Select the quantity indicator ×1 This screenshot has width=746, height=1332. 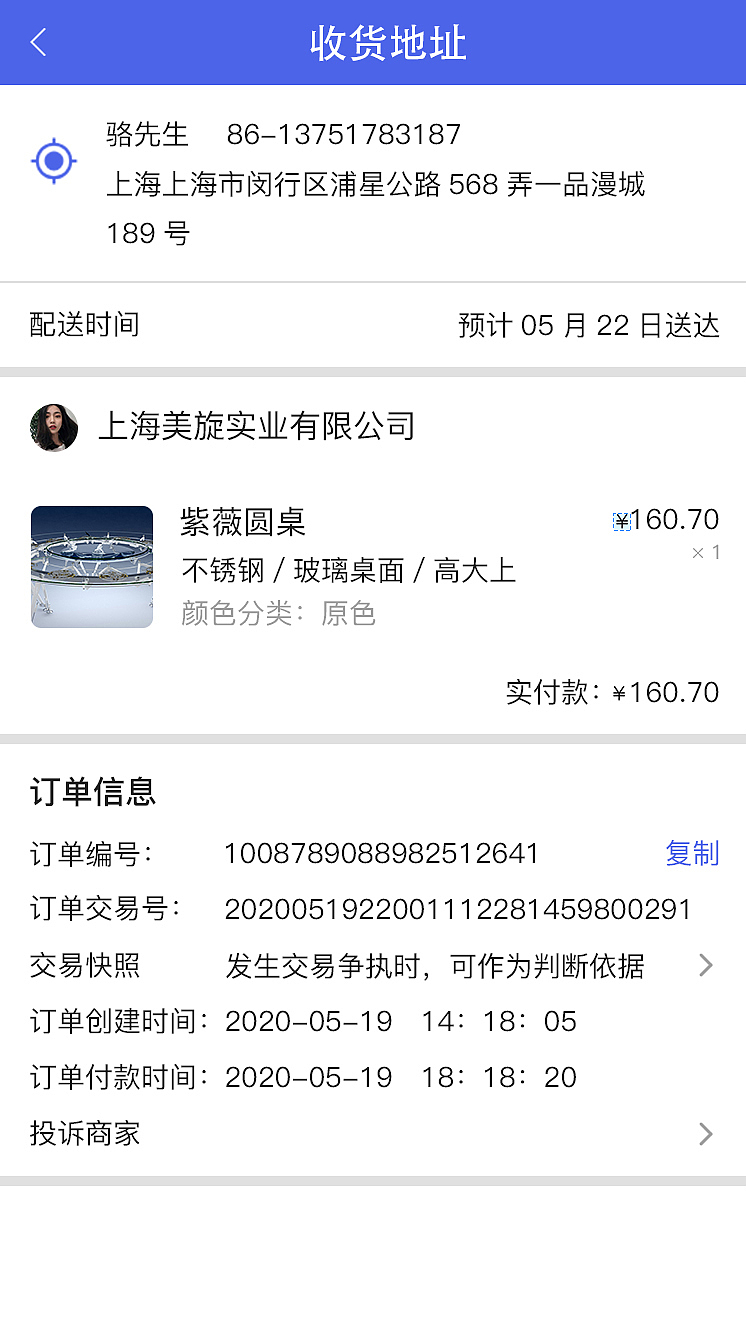tap(703, 551)
